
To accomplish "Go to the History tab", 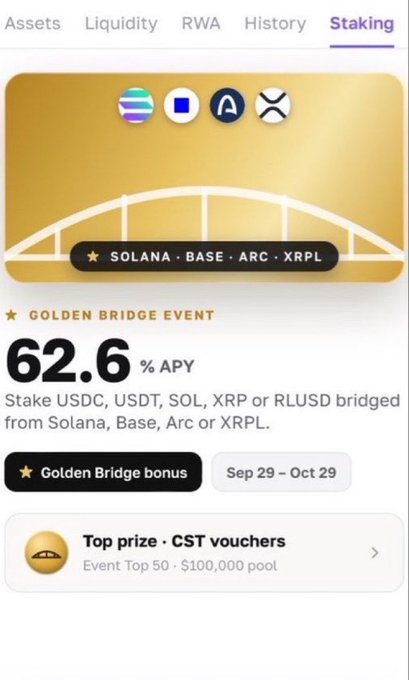I will coord(275,23).
